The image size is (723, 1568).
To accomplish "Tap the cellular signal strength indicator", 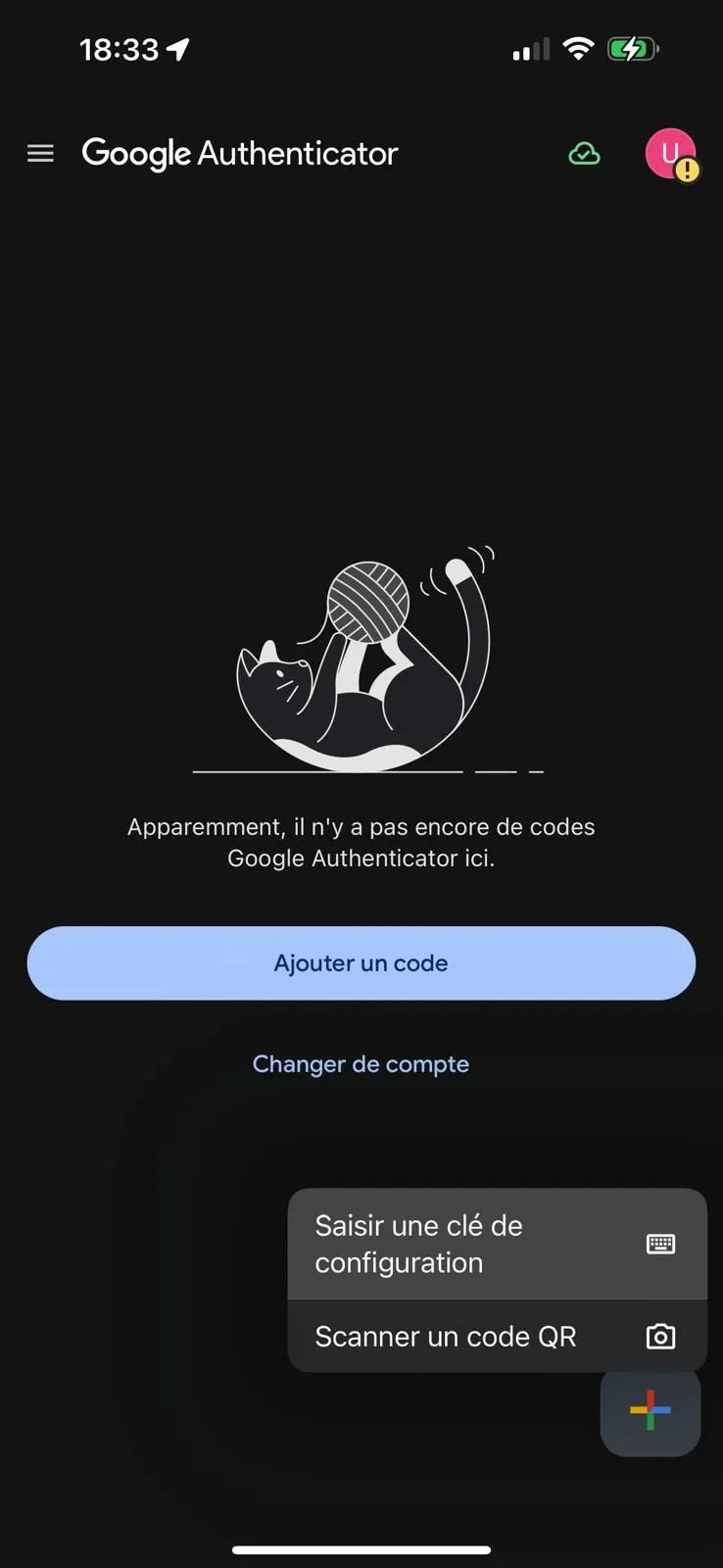I will point(530,49).
